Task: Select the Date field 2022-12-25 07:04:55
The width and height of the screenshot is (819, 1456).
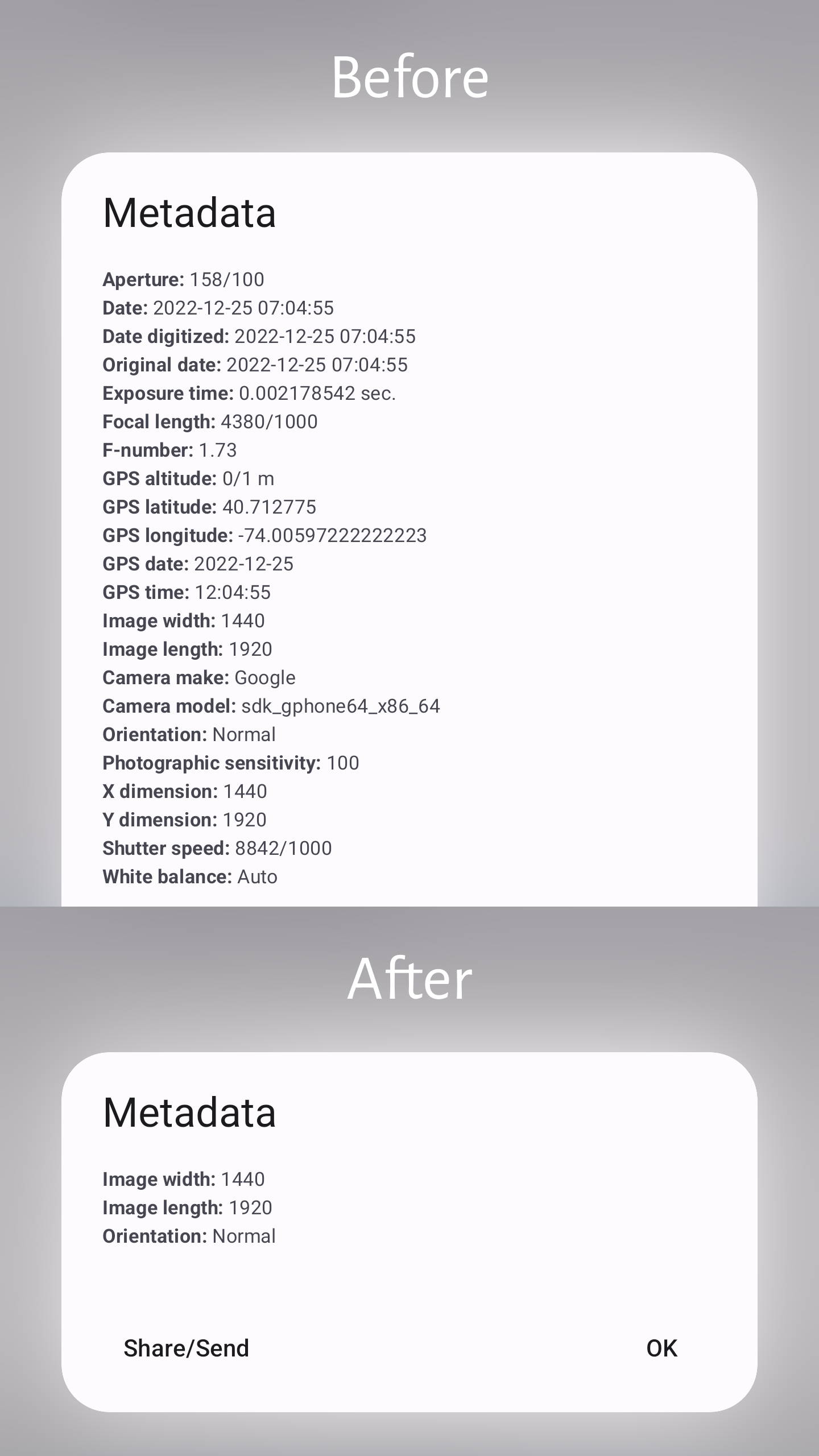Action: pos(219,308)
